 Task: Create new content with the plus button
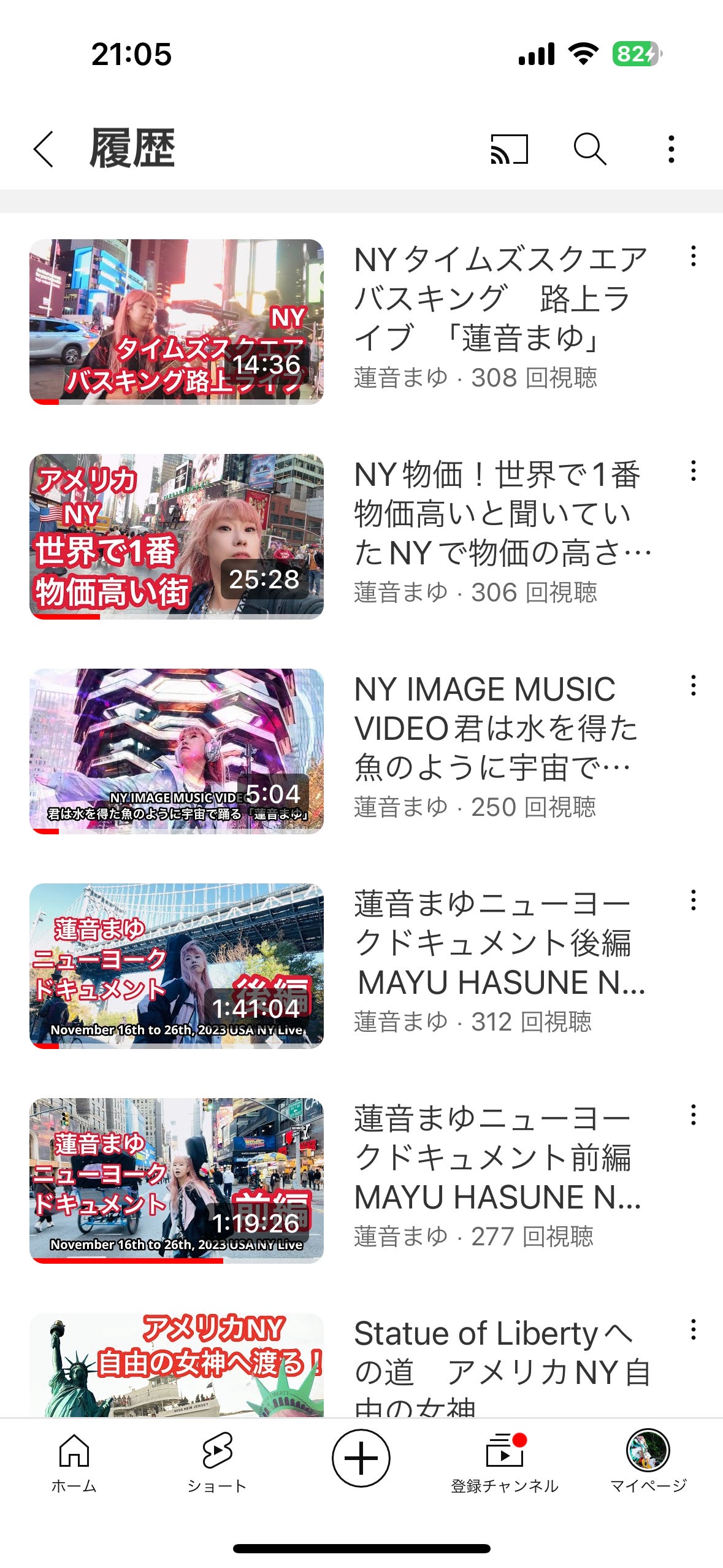coord(361,1458)
